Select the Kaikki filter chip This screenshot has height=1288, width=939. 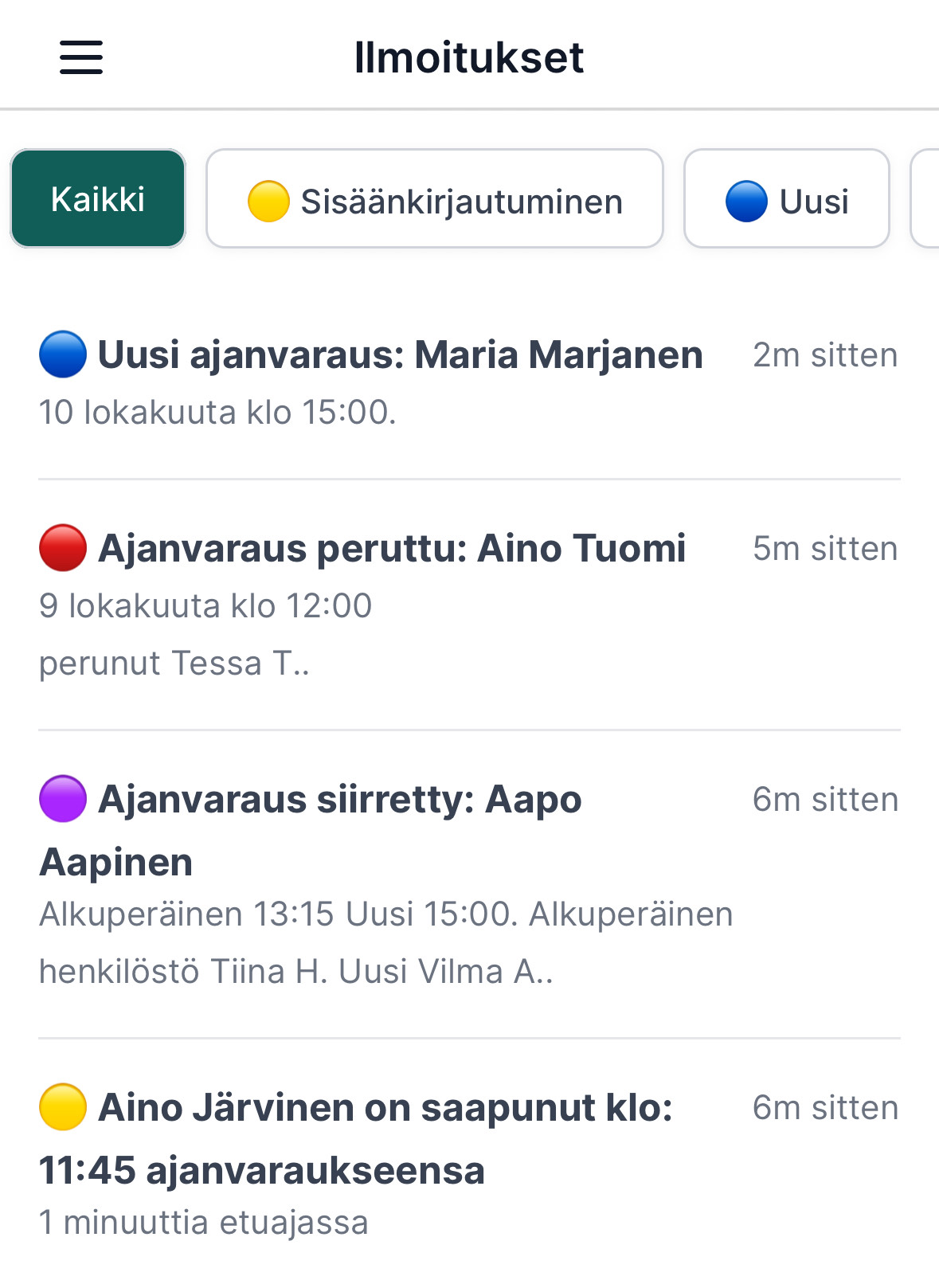[x=98, y=199]
